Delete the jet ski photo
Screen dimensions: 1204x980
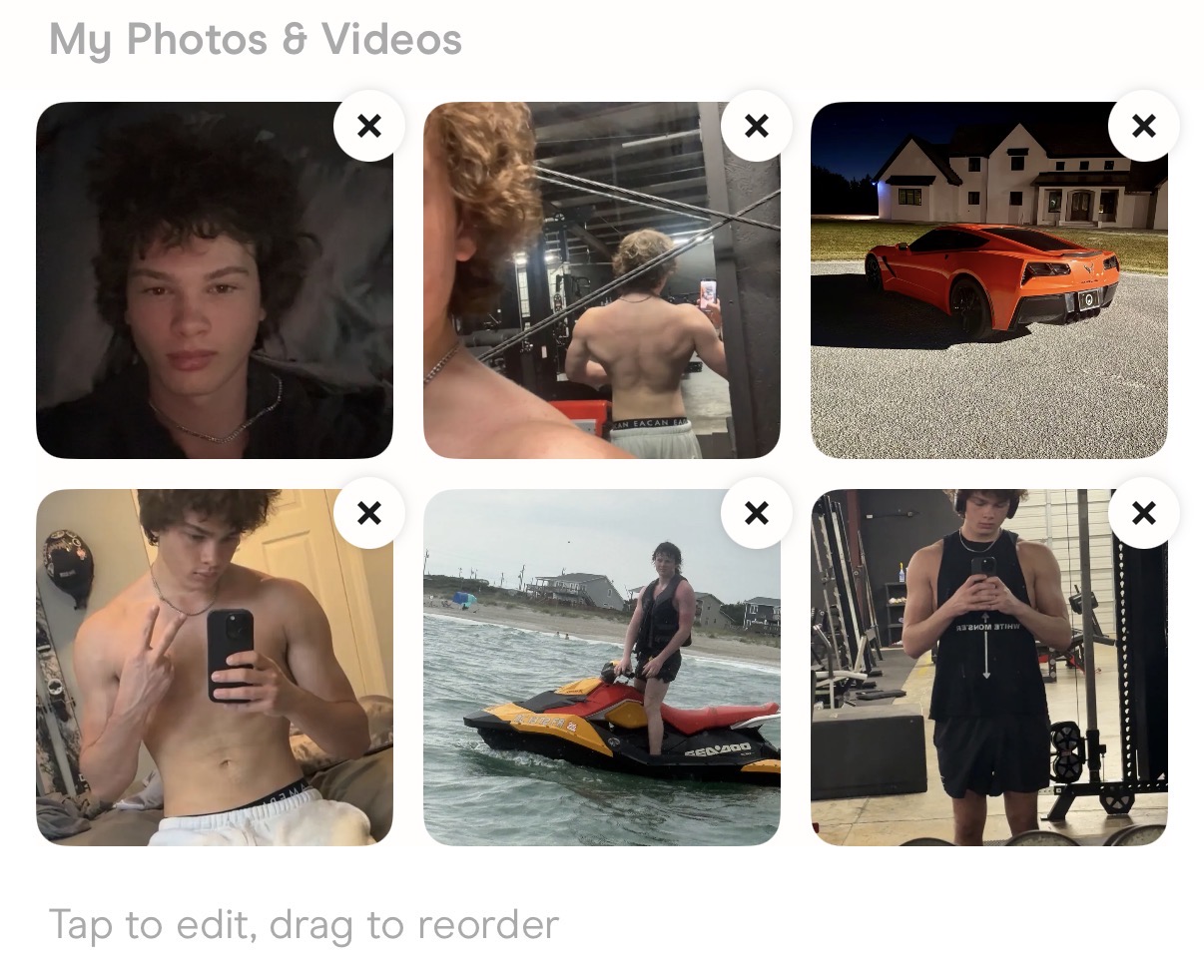pyautogui.click(x=757, y=513)
